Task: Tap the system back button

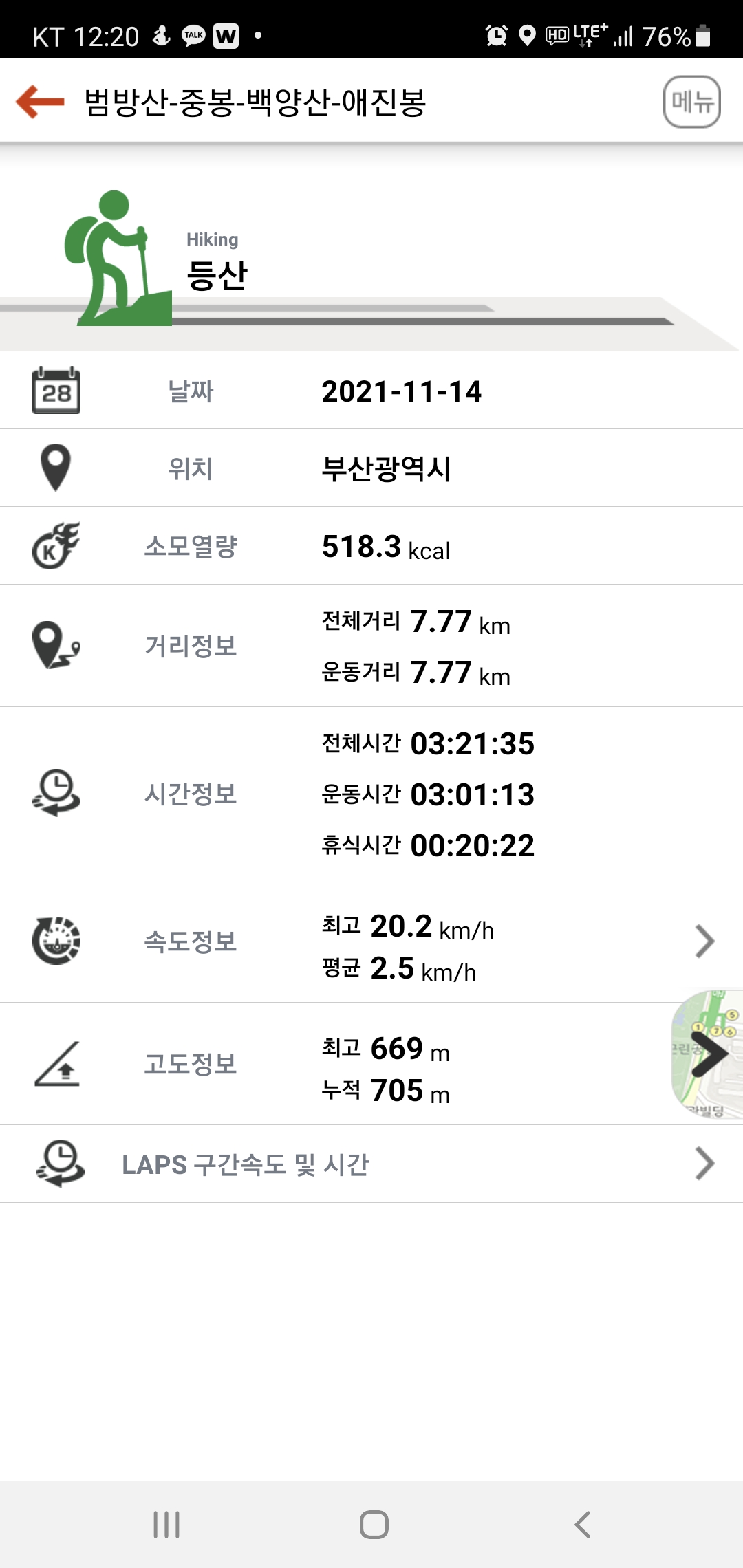Action: [583, 1525]
